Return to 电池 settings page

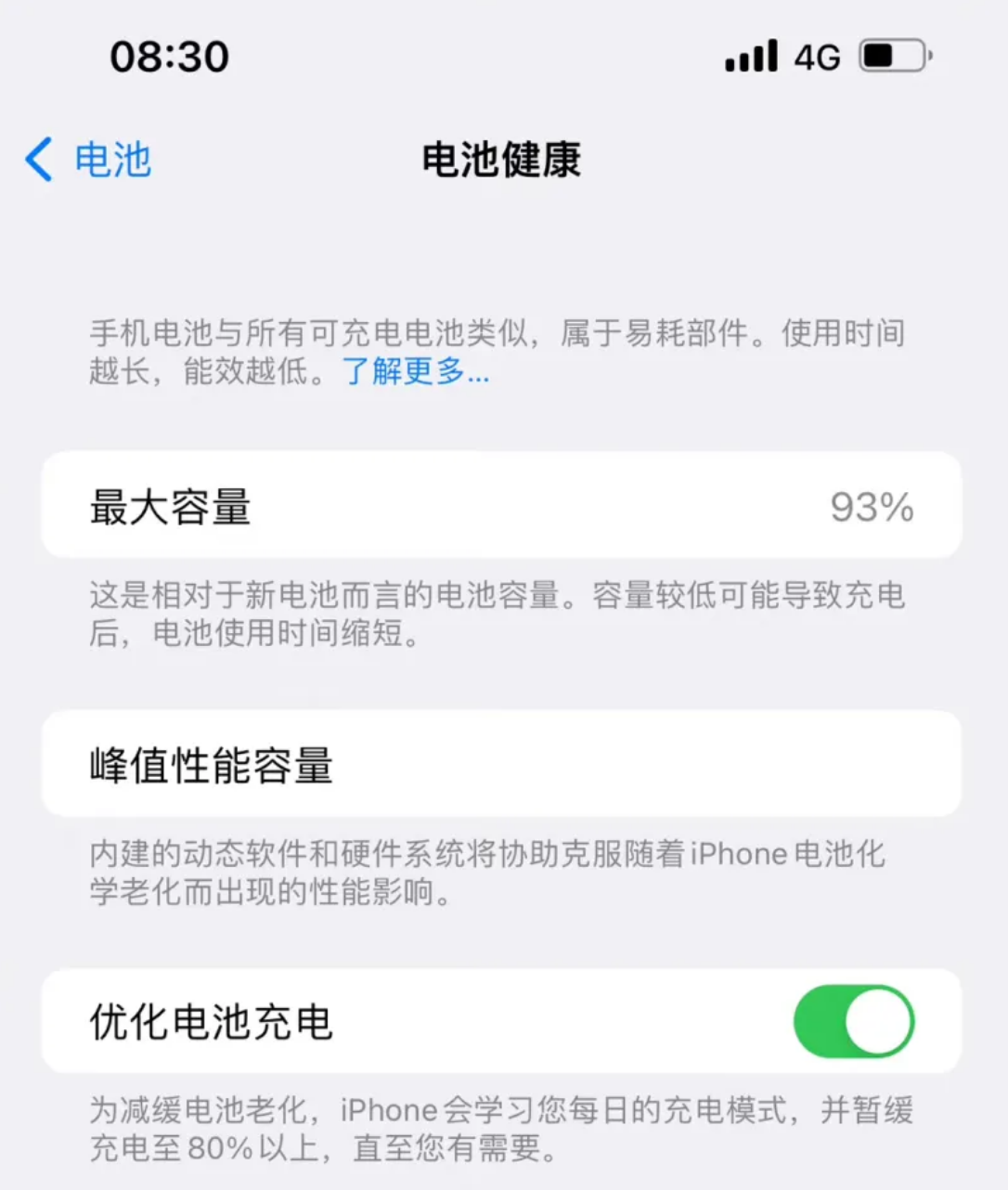[x=88, y=159]
